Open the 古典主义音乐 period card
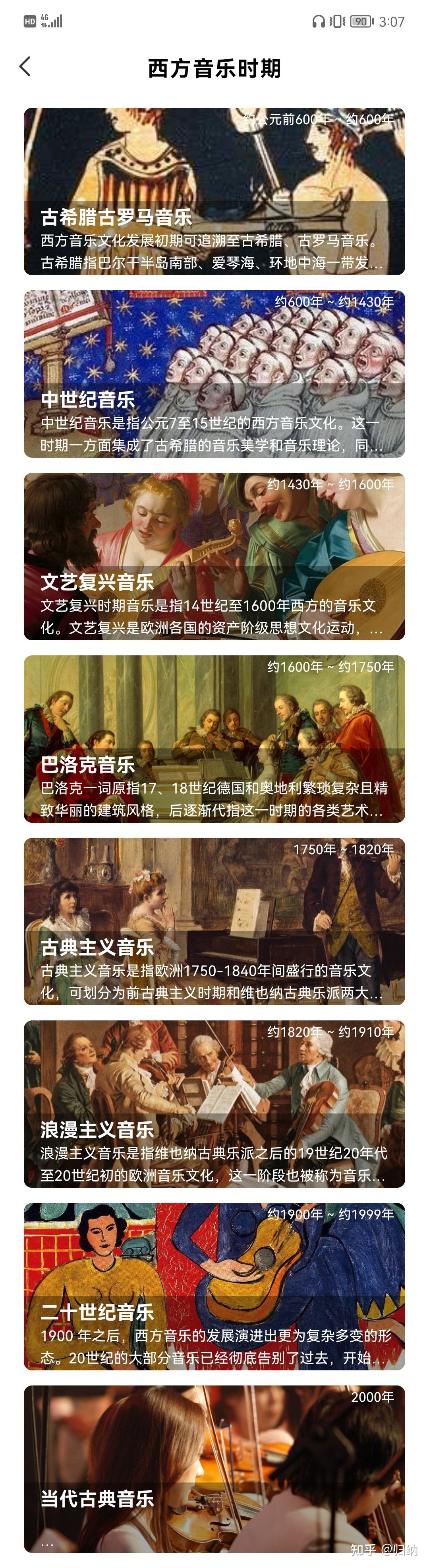This screenshot has height=1568, width=429. [x=214, y=921]
